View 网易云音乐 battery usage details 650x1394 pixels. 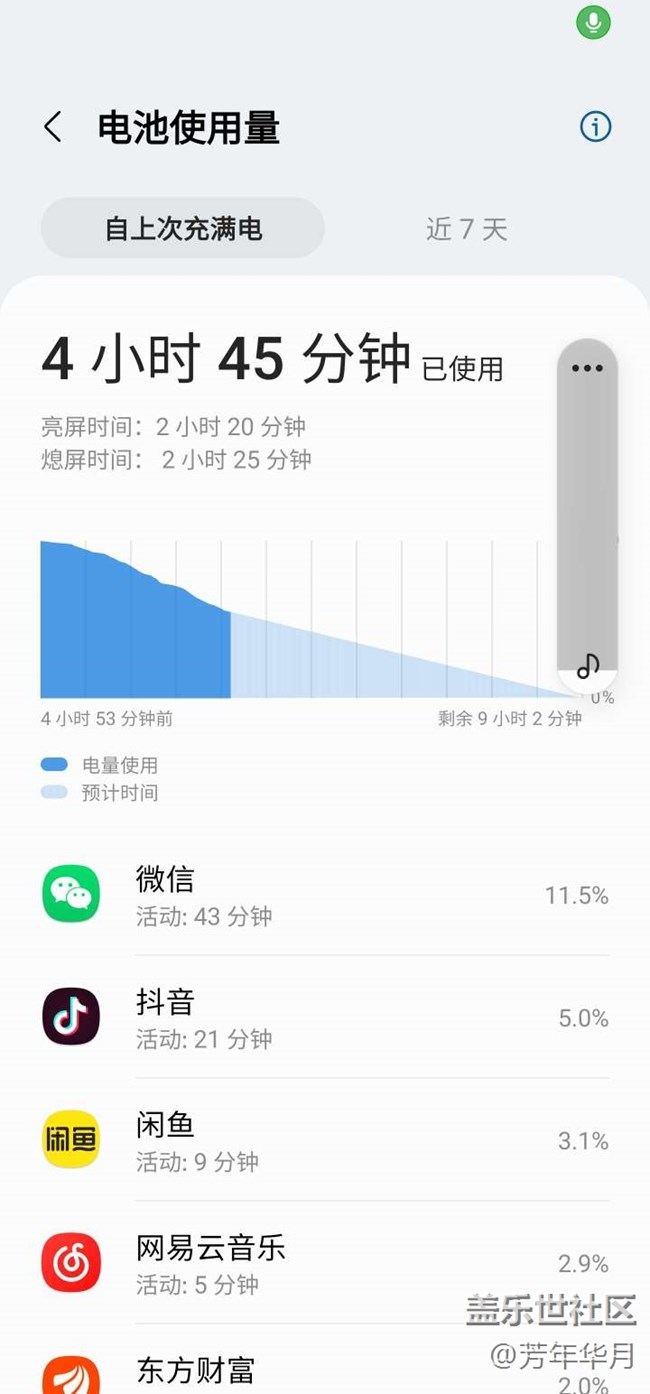pos(325,1263)
